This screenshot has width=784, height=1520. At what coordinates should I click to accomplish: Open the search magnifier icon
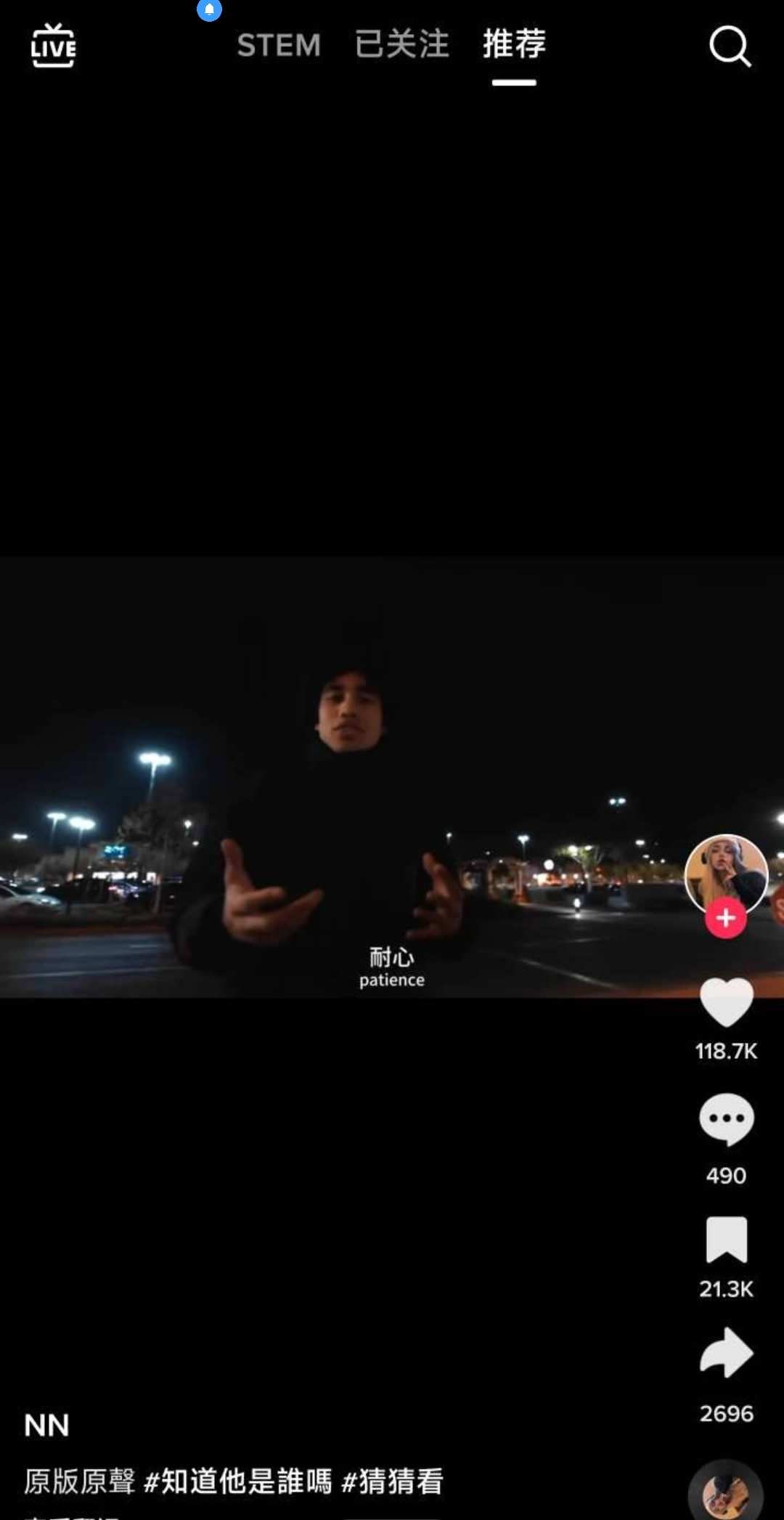[x=729, y=47]
